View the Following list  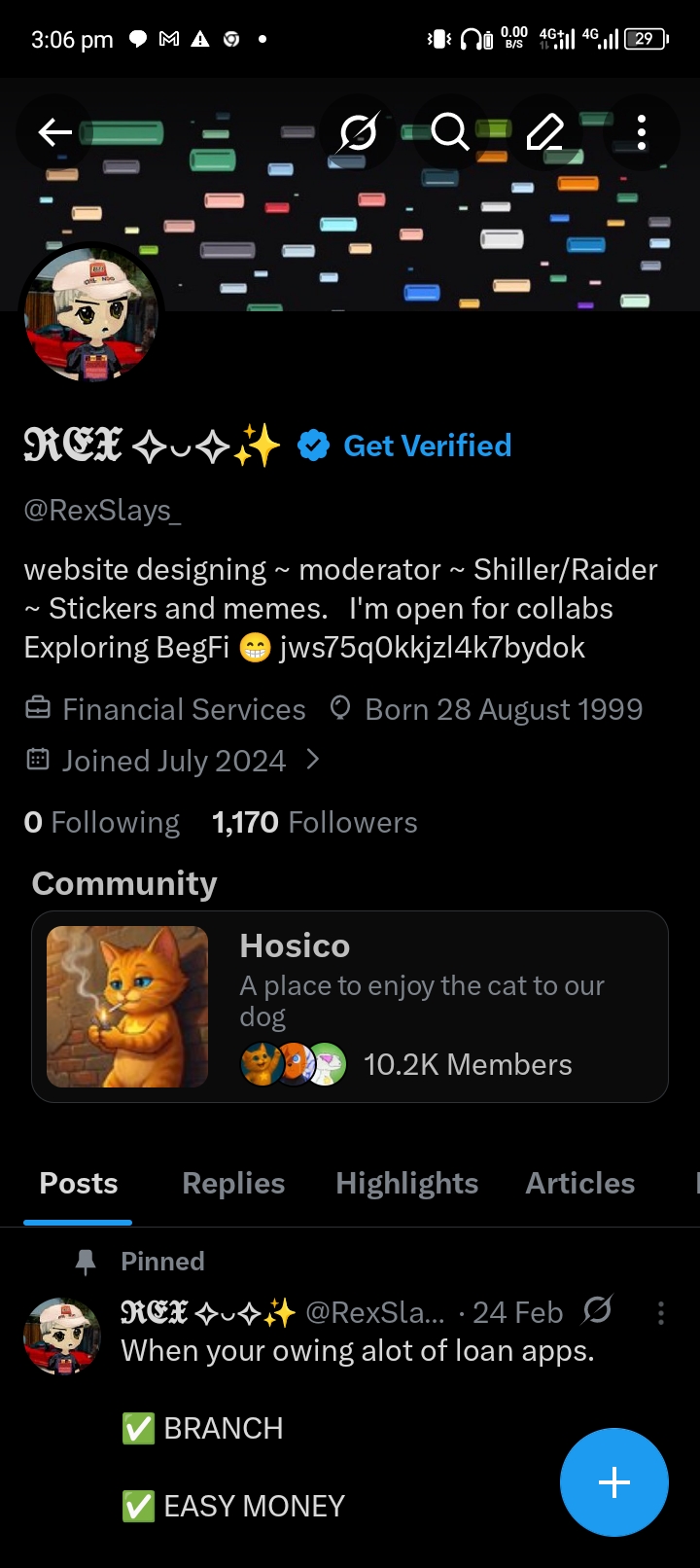(102, 823)
